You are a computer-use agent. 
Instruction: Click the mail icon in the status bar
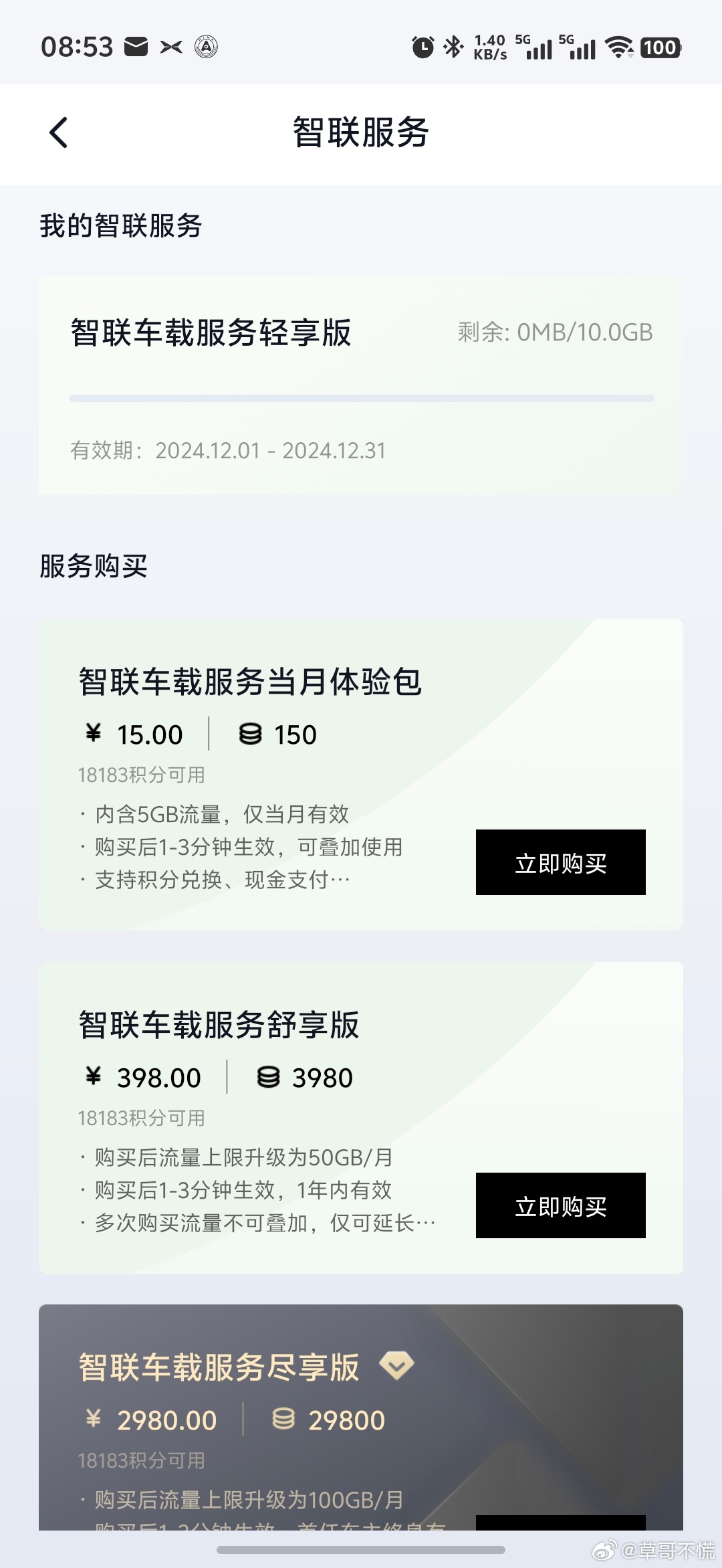point(137,47)
